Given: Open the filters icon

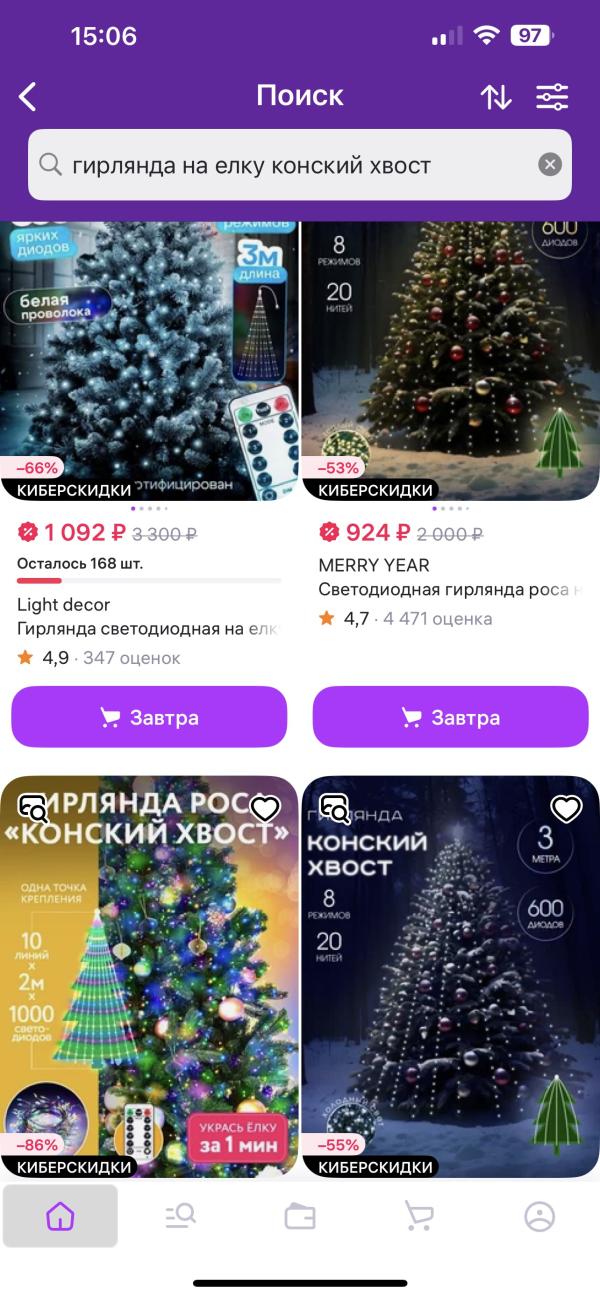Looking at the screenshot, I should (552, 97).
